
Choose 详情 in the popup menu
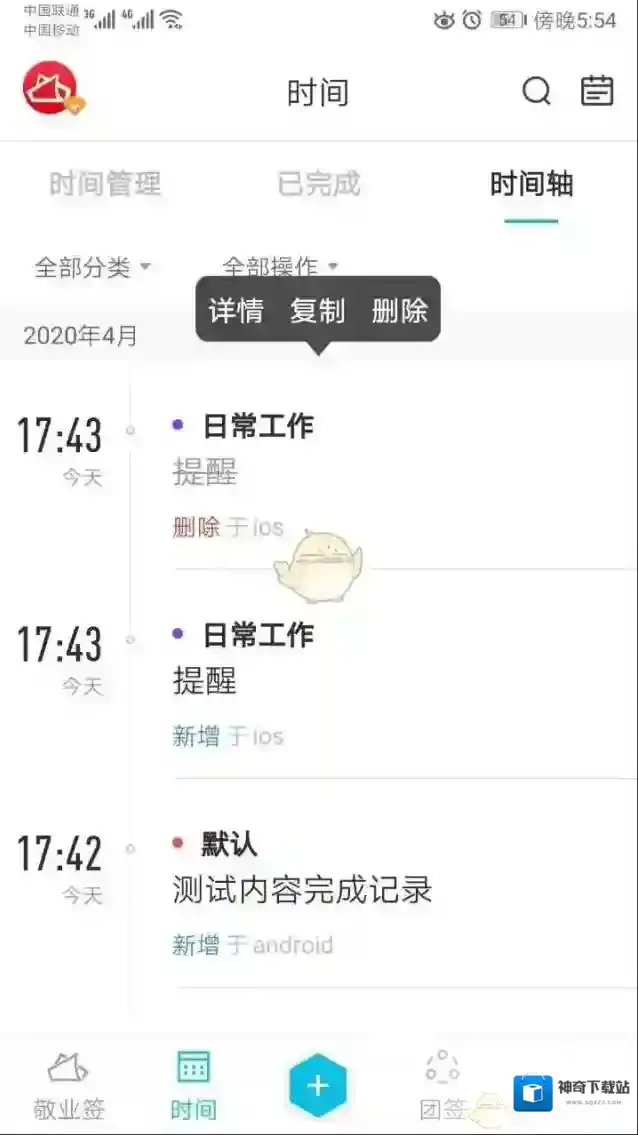[236, 311]
